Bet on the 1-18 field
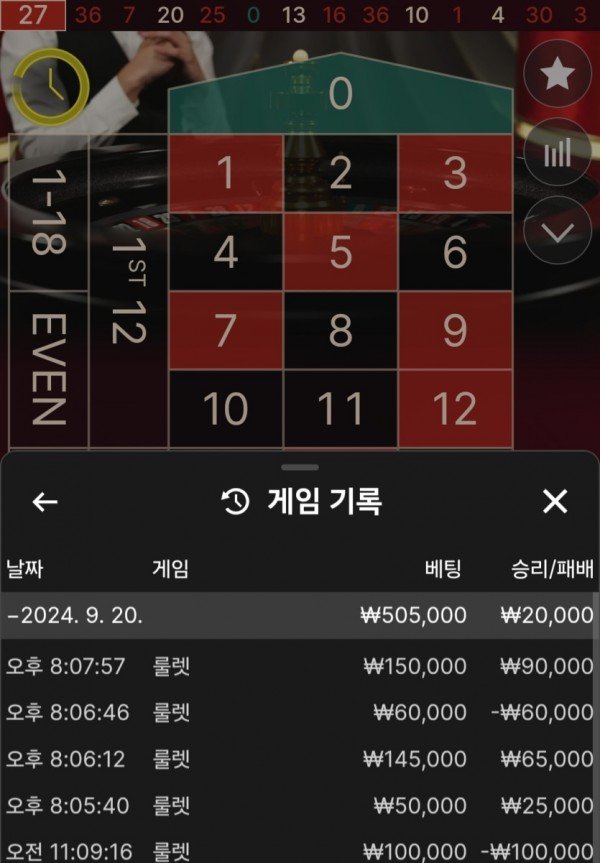The image size is (600, 863). coord(48,212)
